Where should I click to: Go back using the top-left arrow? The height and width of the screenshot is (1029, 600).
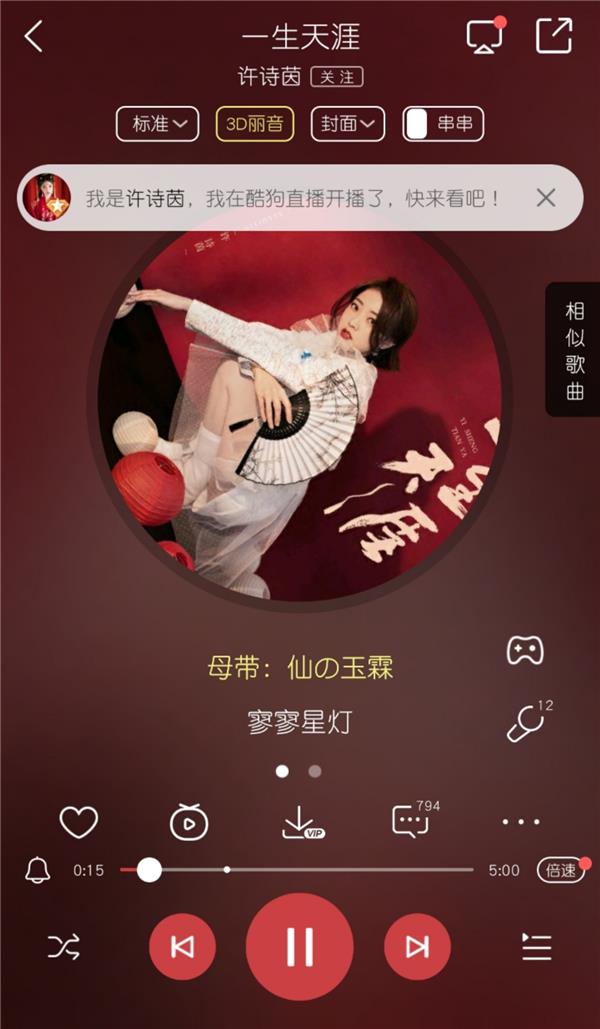coord(34,36)
